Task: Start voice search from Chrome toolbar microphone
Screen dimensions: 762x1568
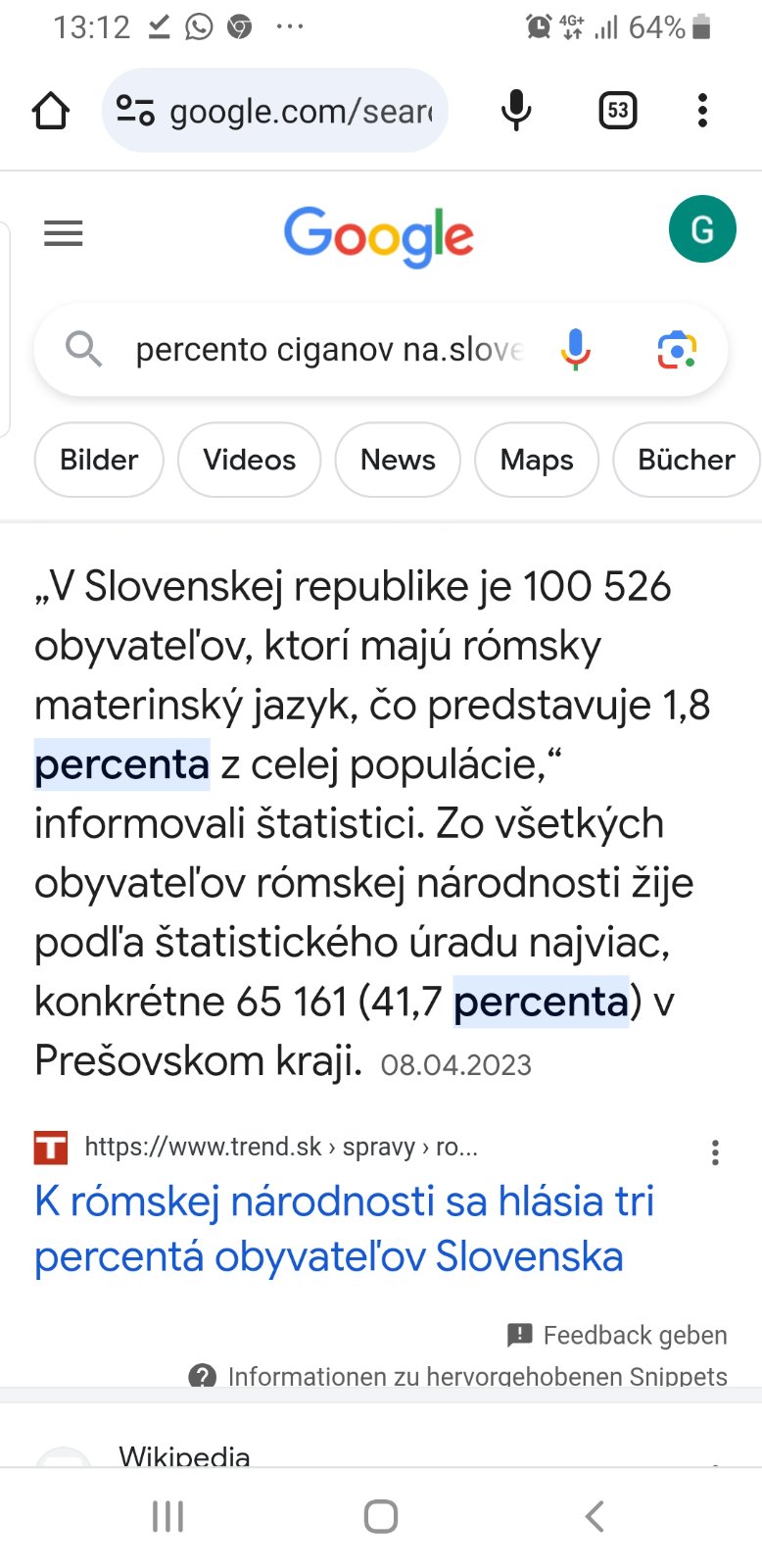Action: tap(516, 111)
